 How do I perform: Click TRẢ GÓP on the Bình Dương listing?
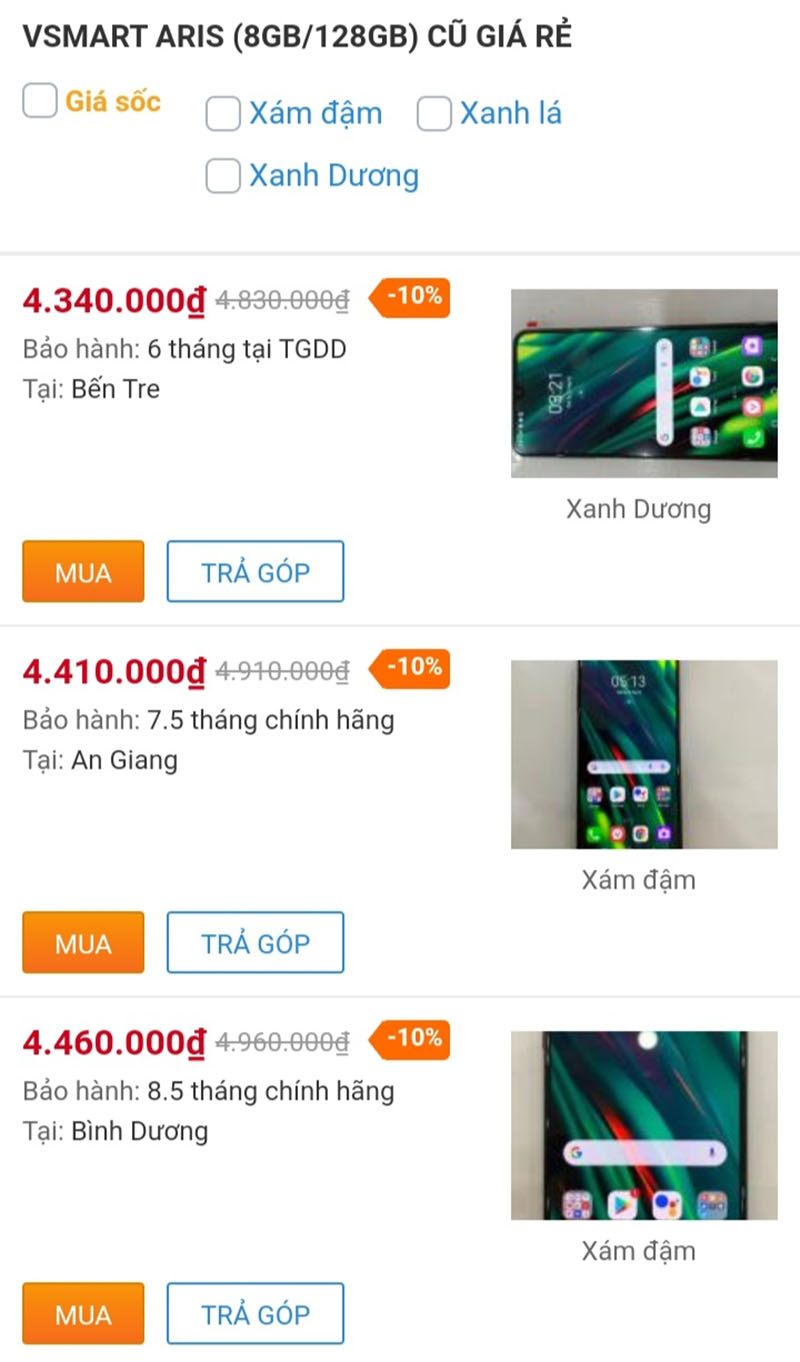pos(255,1313)
